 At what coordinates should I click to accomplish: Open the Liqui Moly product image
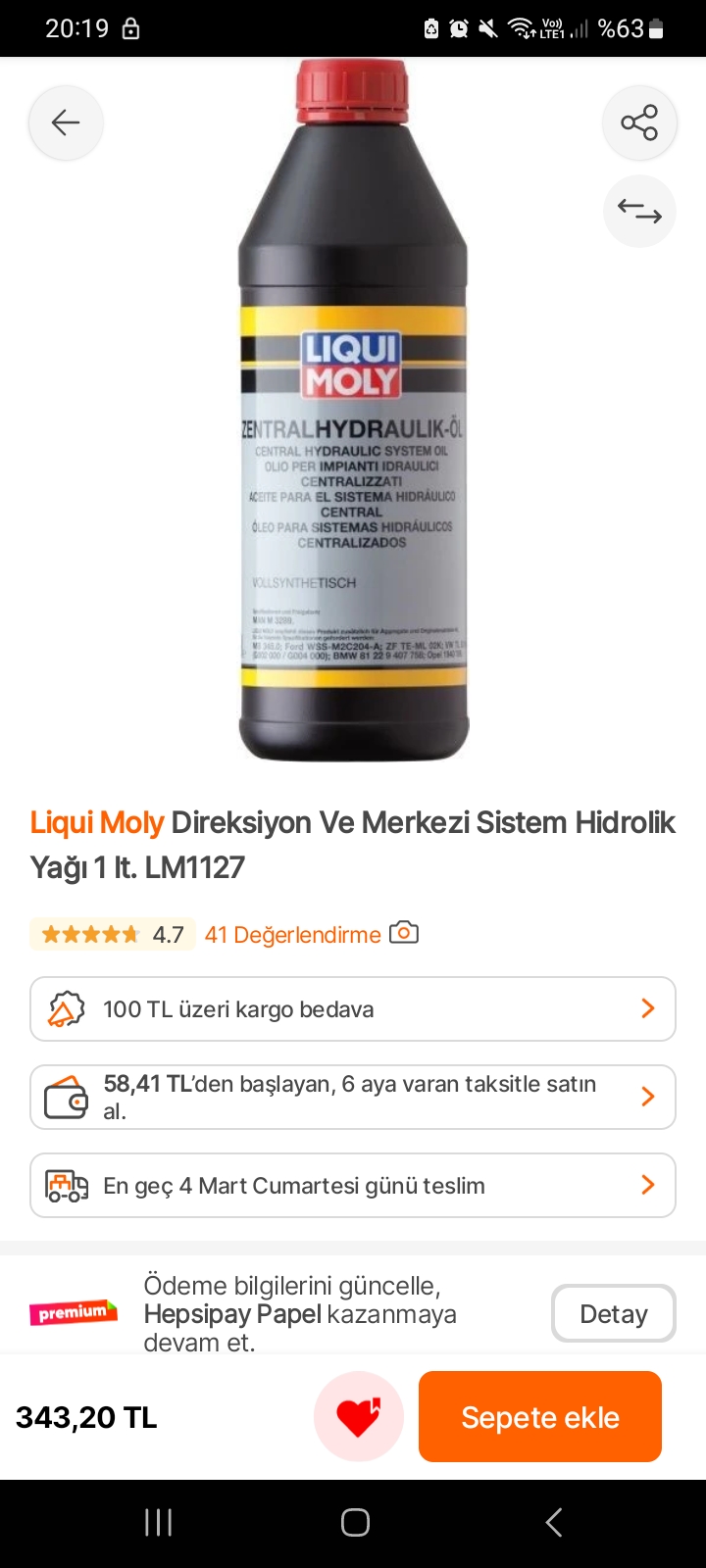[x=353, y=412]
